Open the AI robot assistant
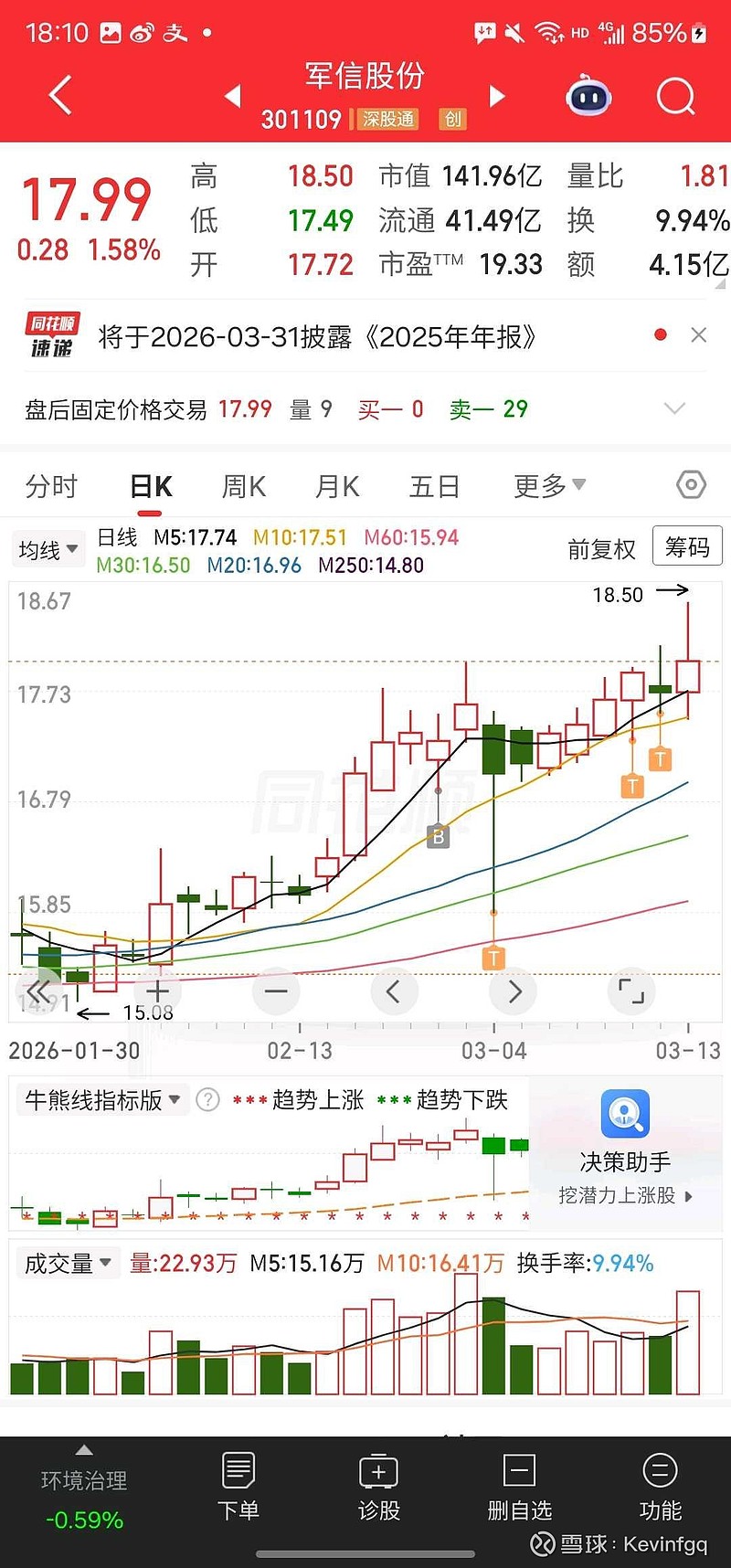The image size is (731, 1568). coord(588,95)
